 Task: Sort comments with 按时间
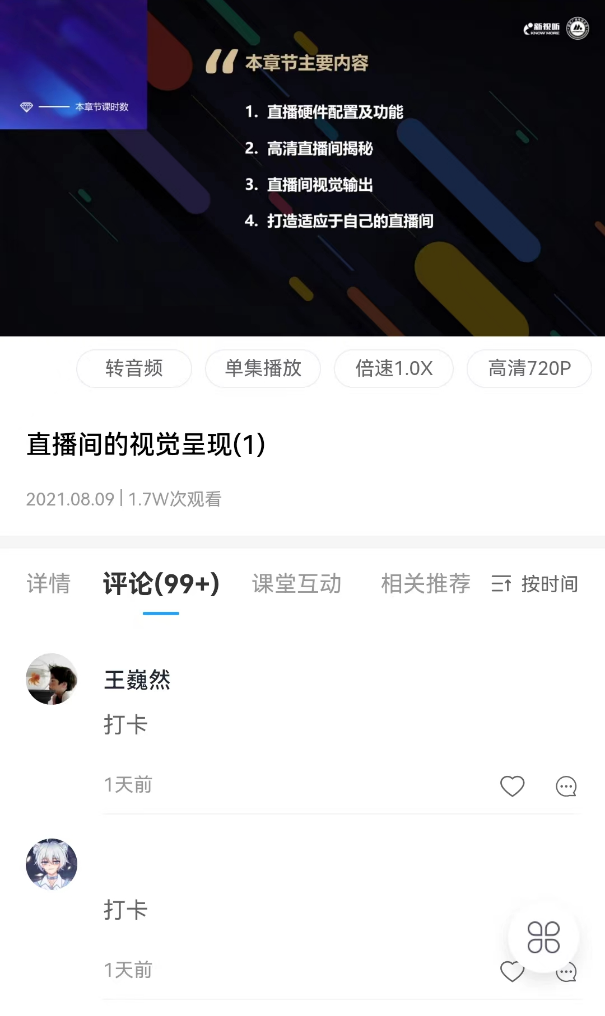coord(534,584)
